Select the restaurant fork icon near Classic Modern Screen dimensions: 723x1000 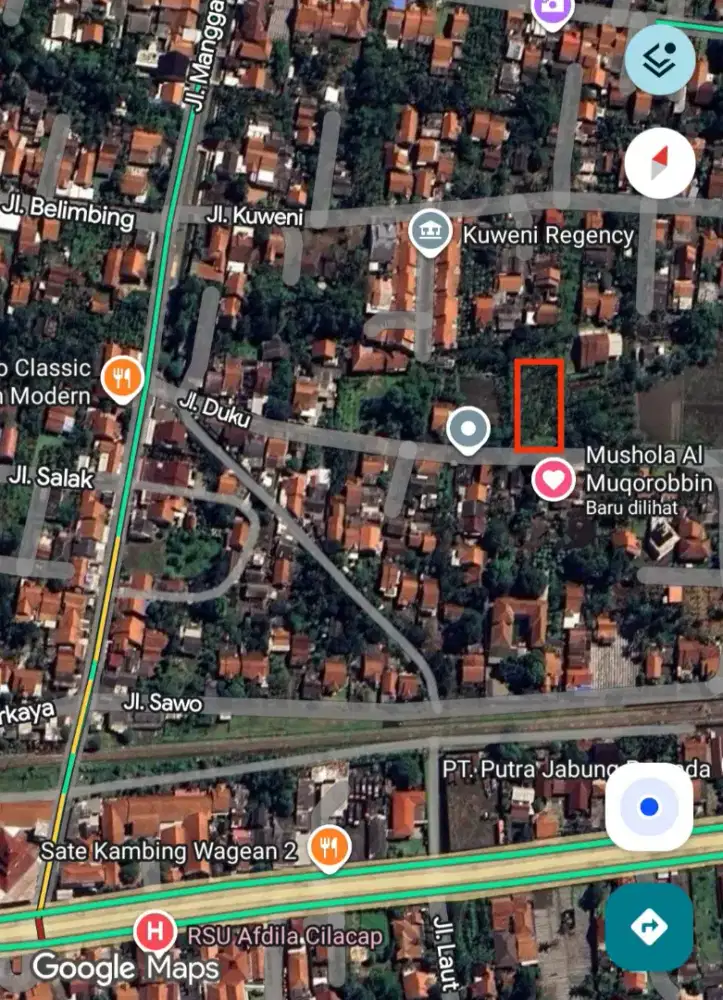point(122,378)
